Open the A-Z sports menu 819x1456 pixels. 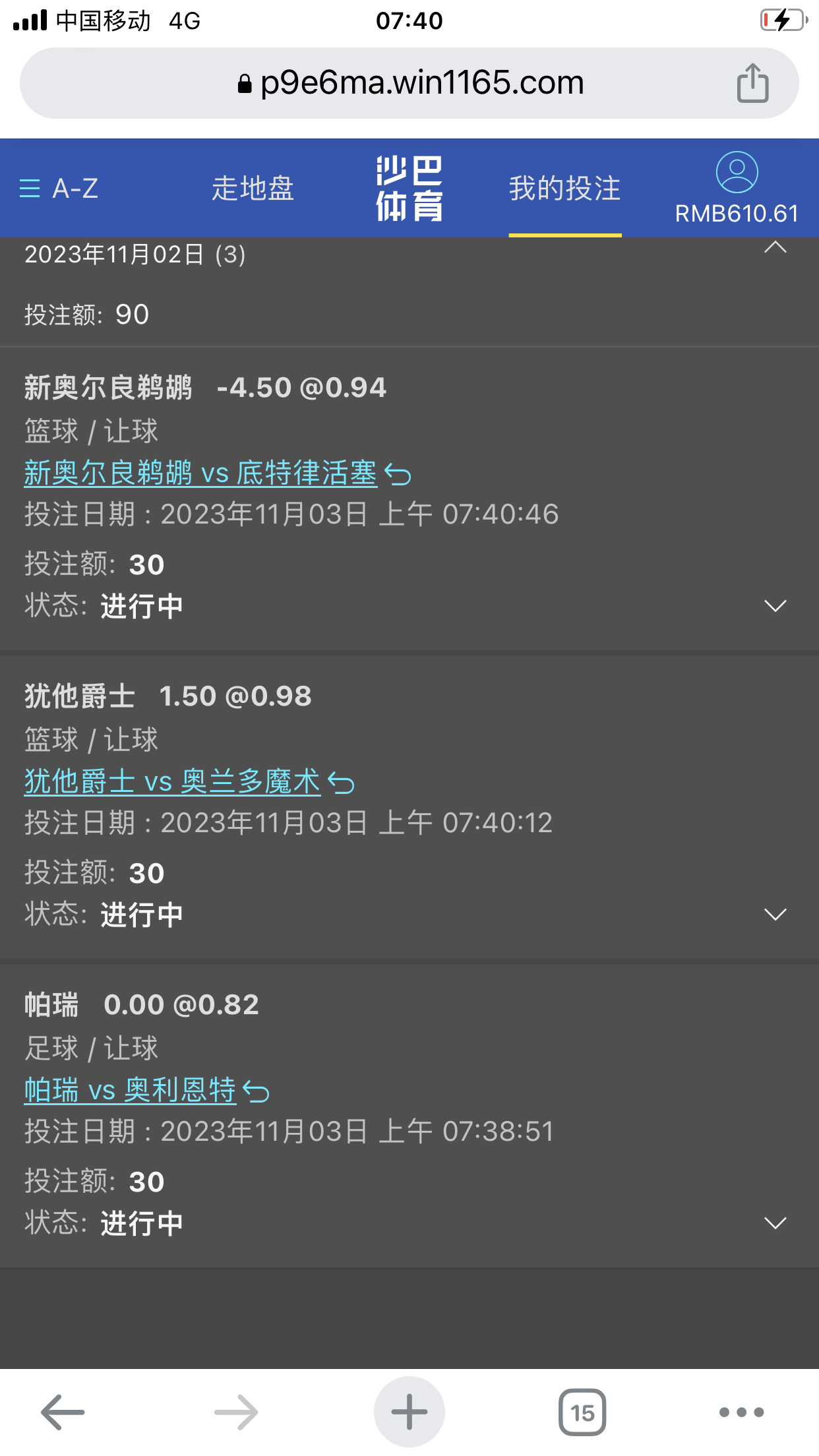click(x=59, y=189)
